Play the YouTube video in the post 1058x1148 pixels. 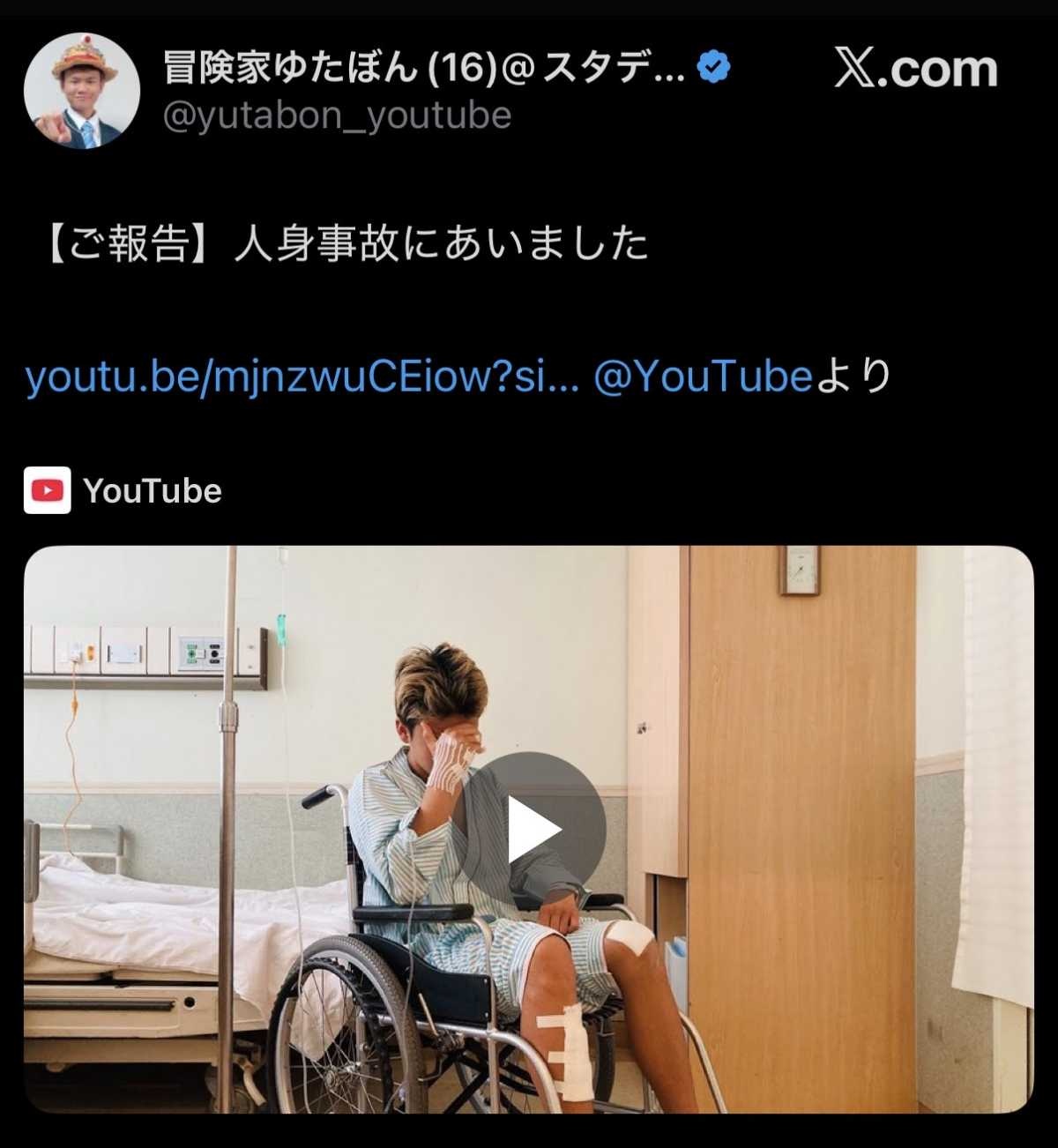pos(531,828)
